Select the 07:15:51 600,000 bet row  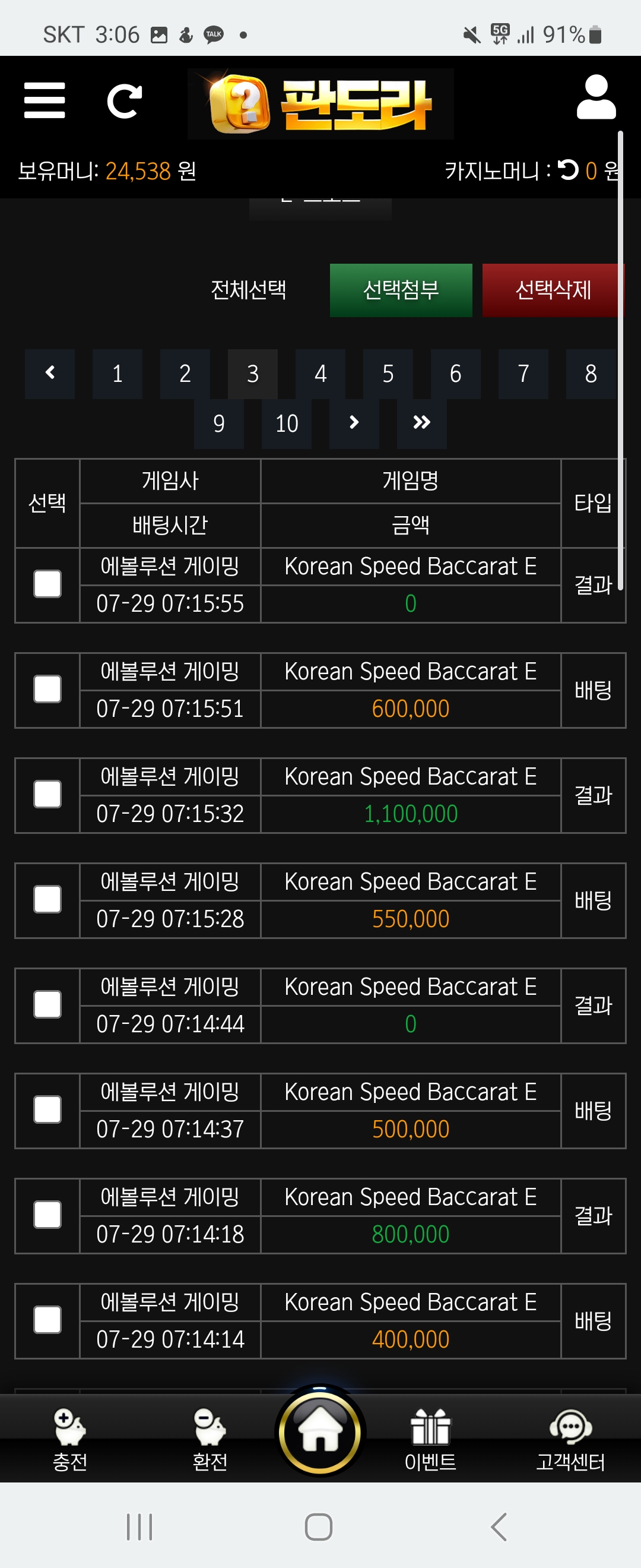click(47, 690)
